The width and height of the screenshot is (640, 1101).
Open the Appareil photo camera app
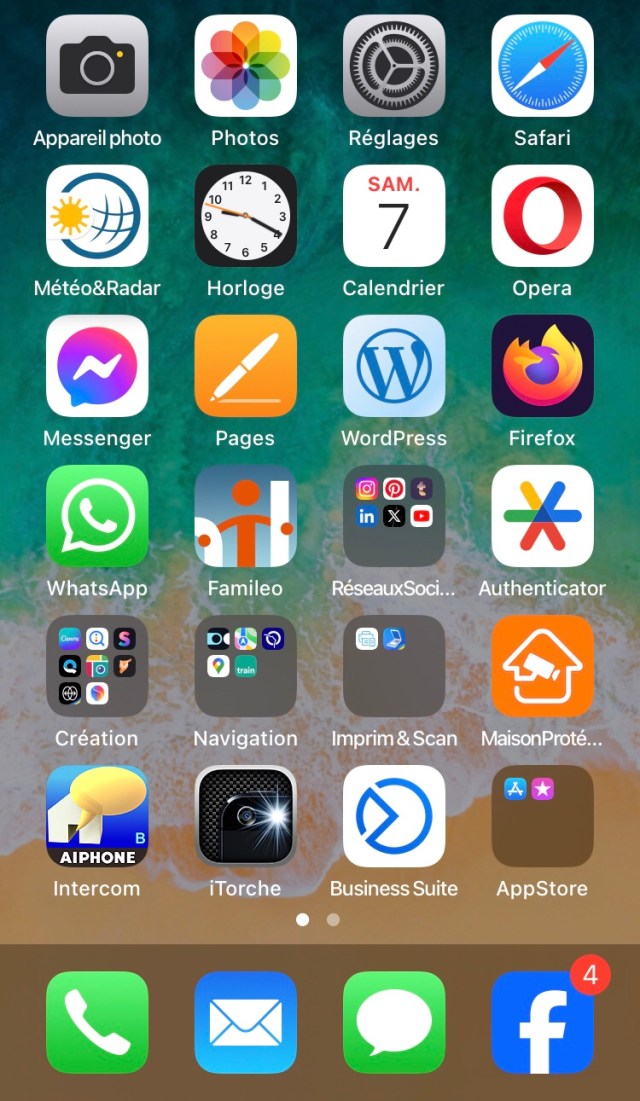(97, 66)
